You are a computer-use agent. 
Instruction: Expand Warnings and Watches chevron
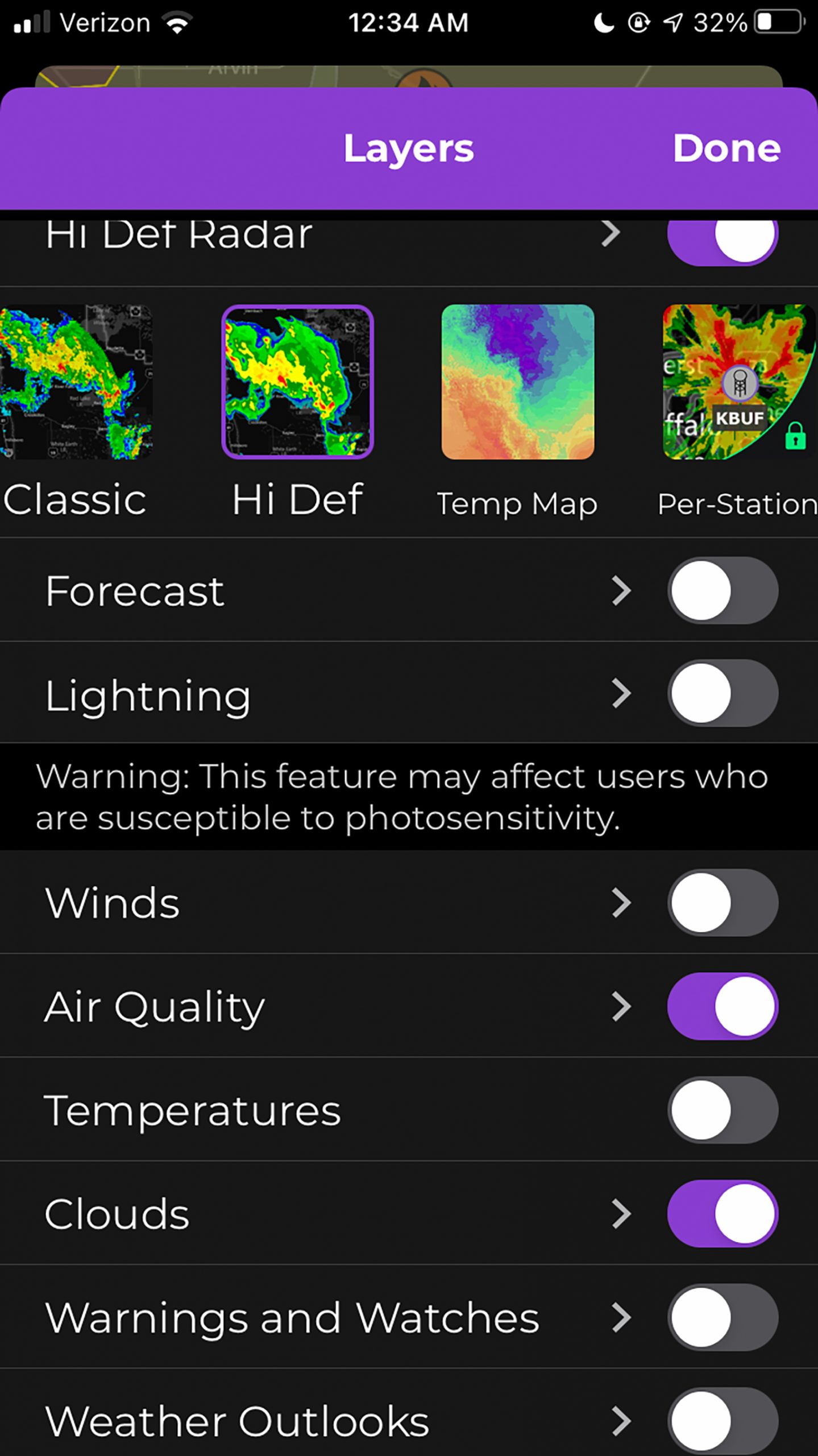click(621, 1318)
